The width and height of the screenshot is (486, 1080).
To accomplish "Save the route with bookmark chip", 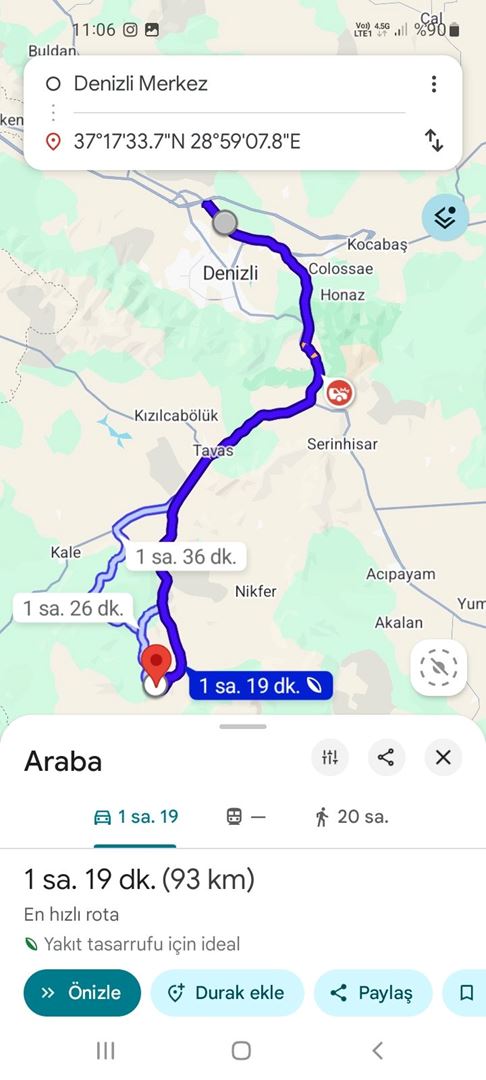I will click(465, 993).
